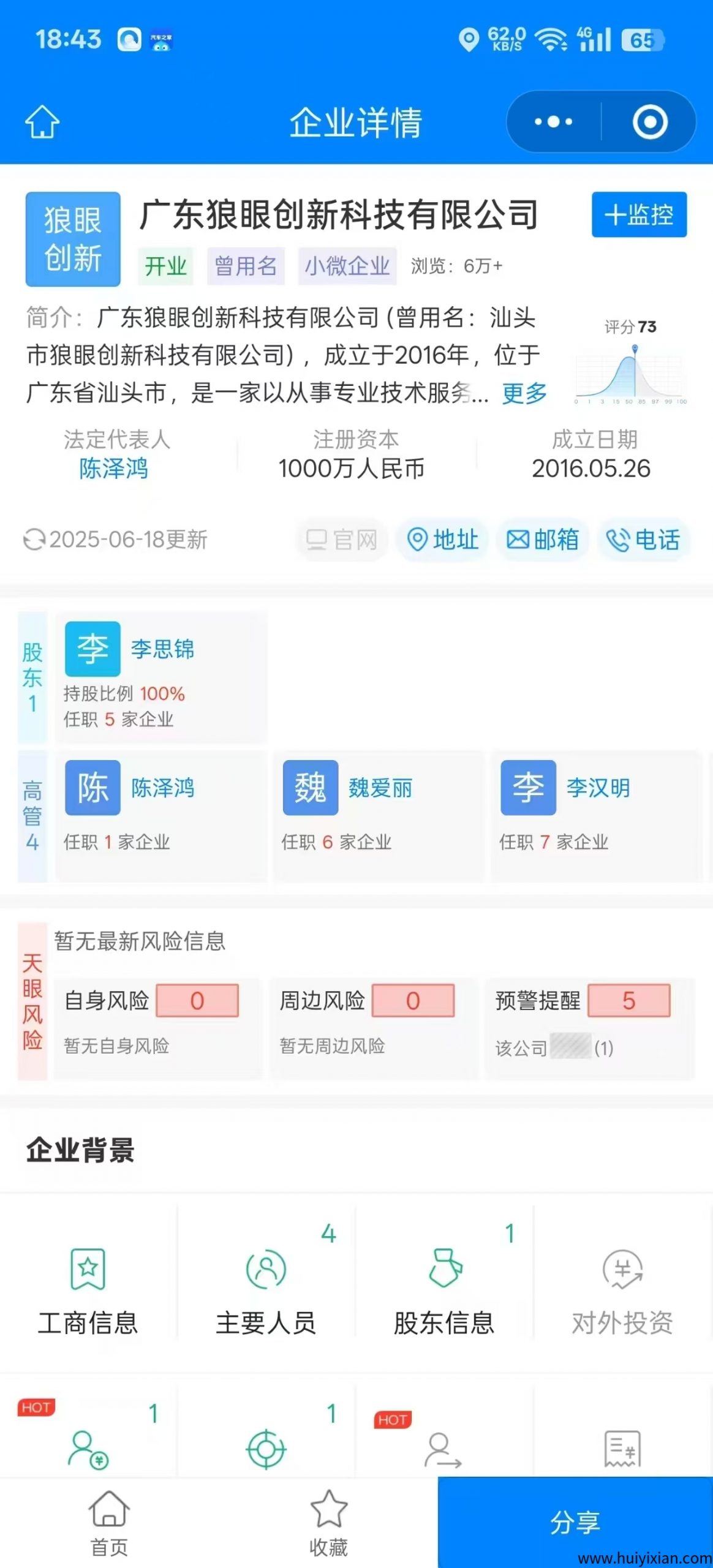Open the 地址 address icon
Screen dimensions: 713x1568
tap(442, 540)
